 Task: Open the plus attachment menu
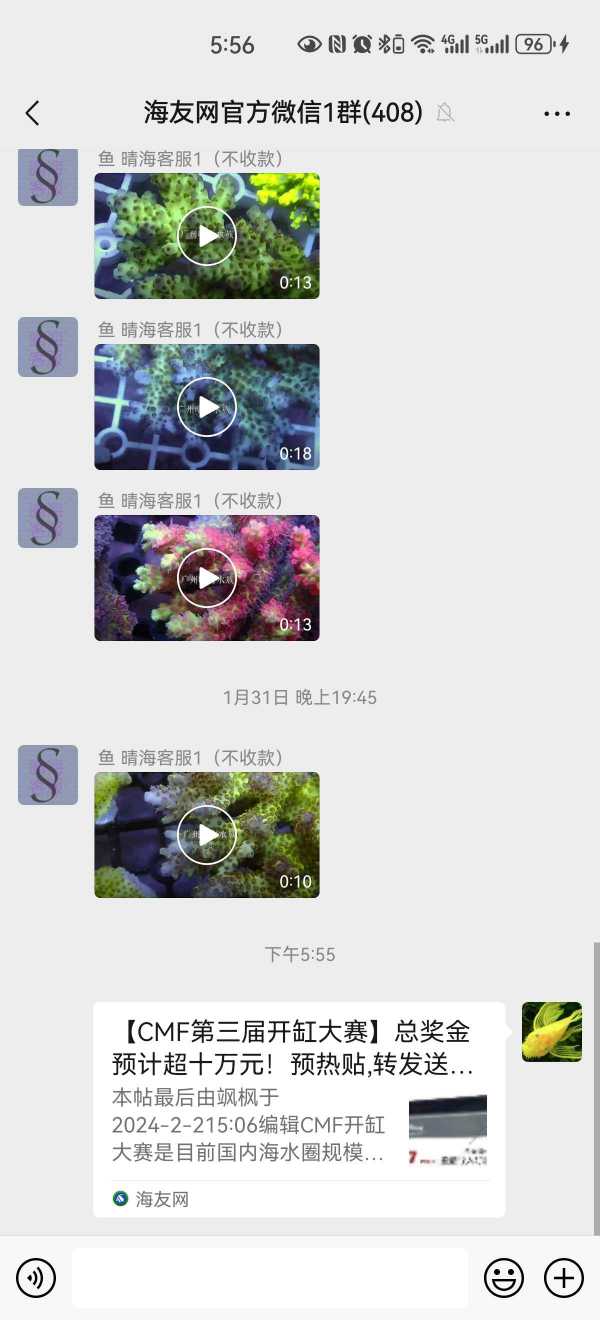click(x=564, y=1278)
